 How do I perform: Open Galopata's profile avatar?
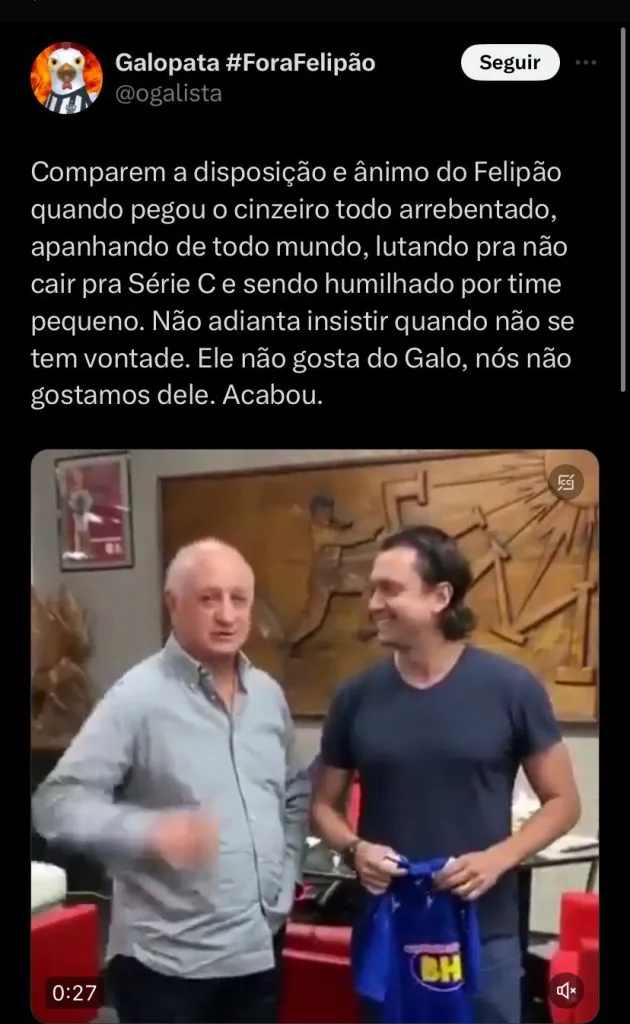[x=66, y=78]
